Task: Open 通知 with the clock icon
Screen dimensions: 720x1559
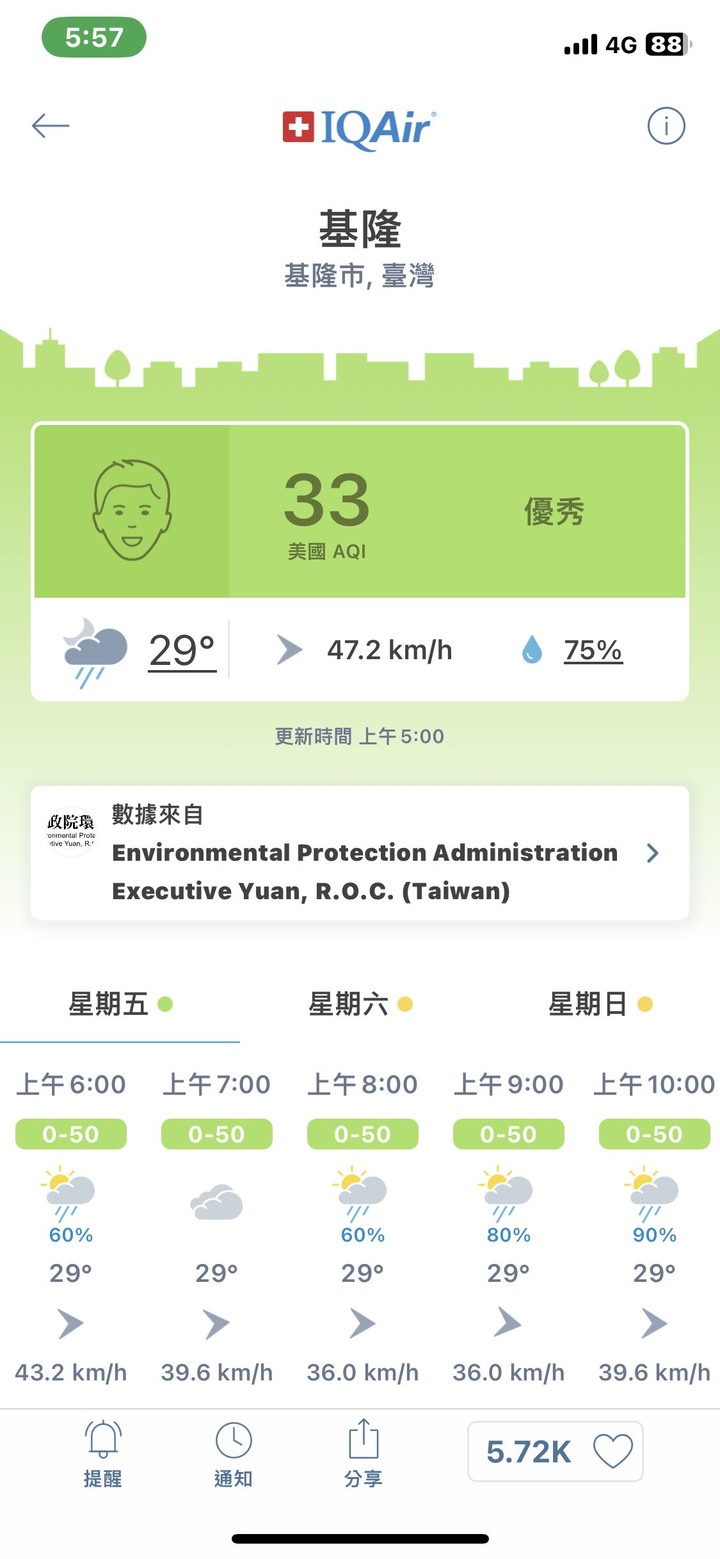Action: pos(233,1454)
